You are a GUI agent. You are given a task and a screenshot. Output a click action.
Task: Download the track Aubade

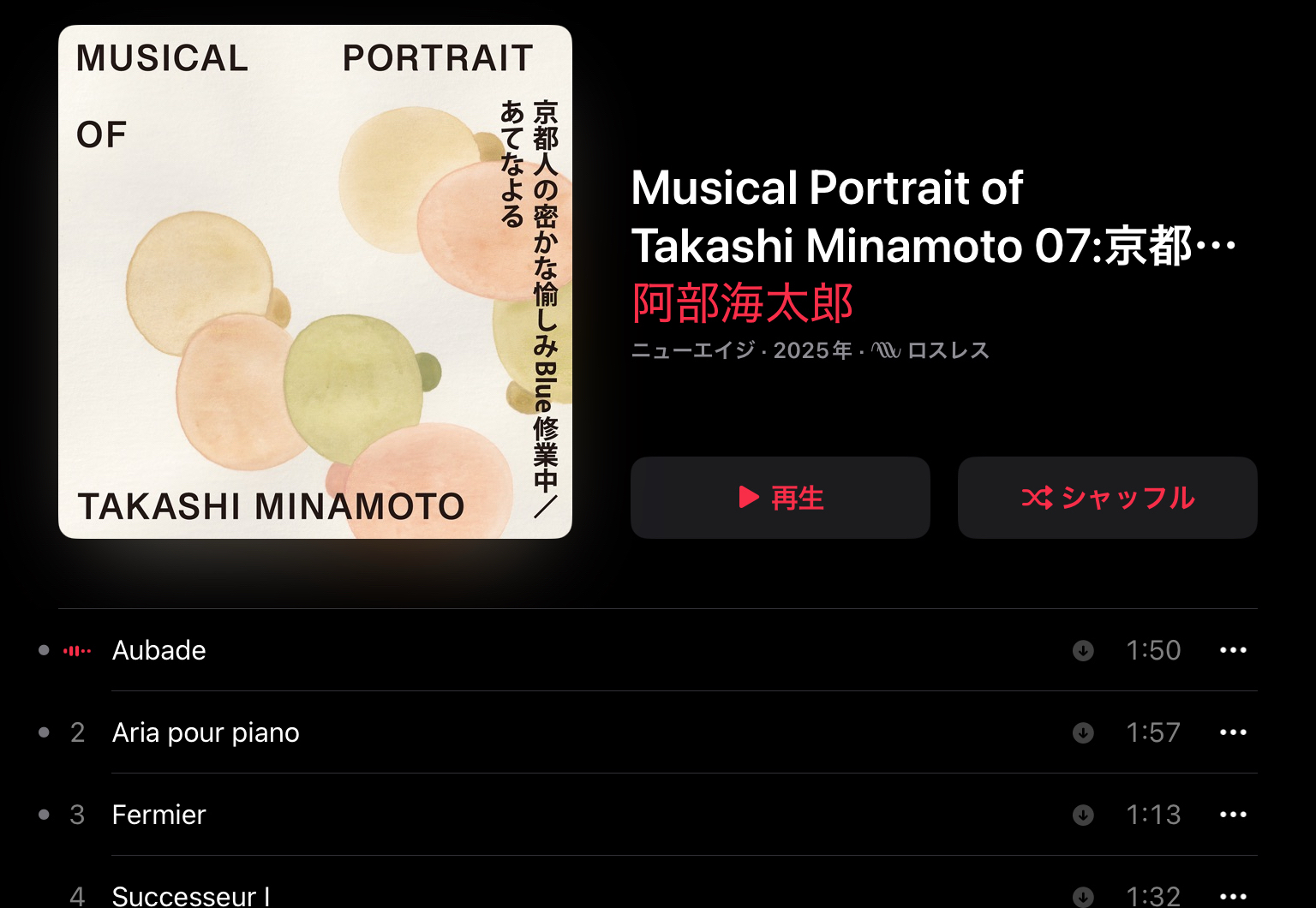(x=1083, y=650)
